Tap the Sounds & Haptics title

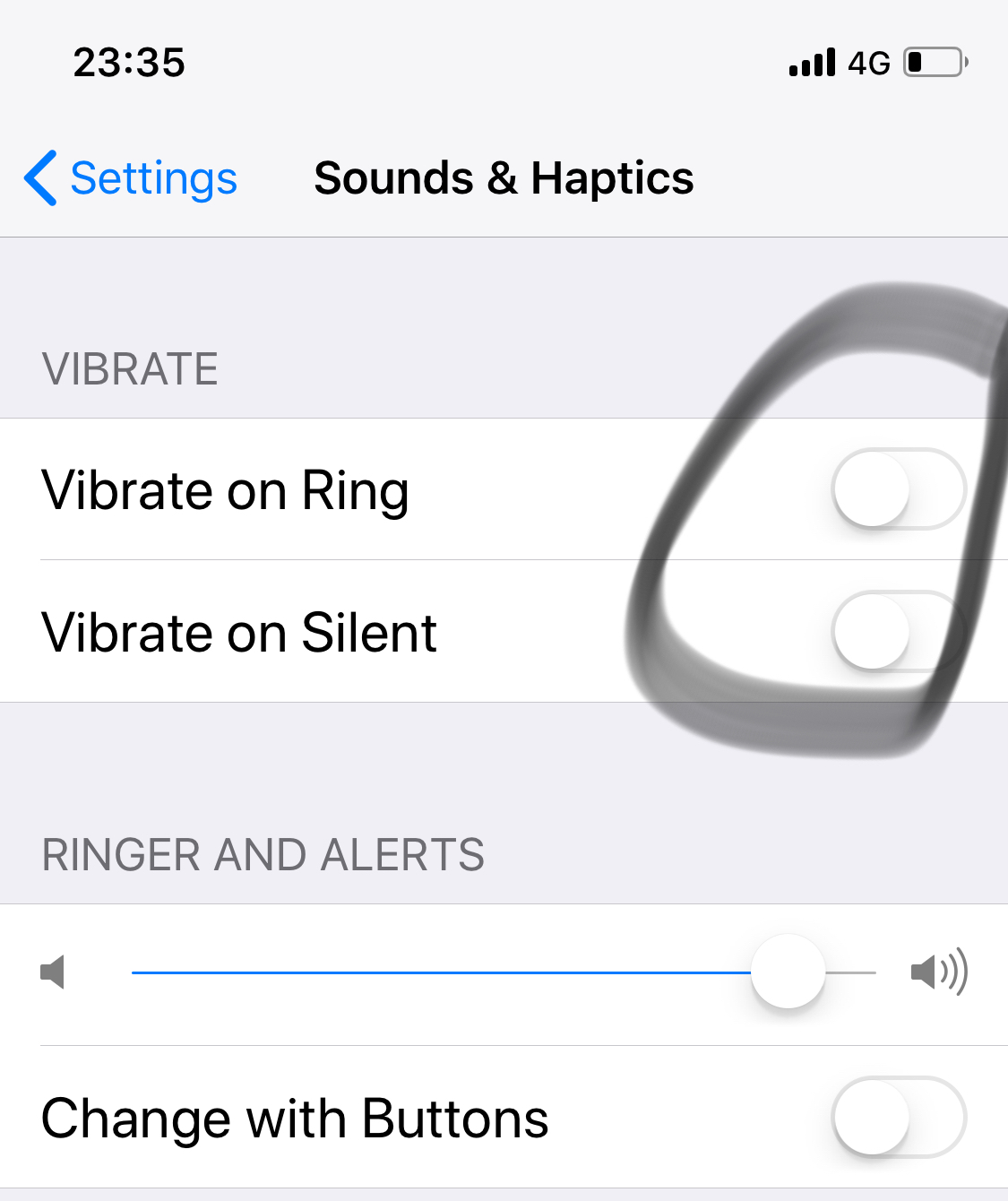click(504, 177)
